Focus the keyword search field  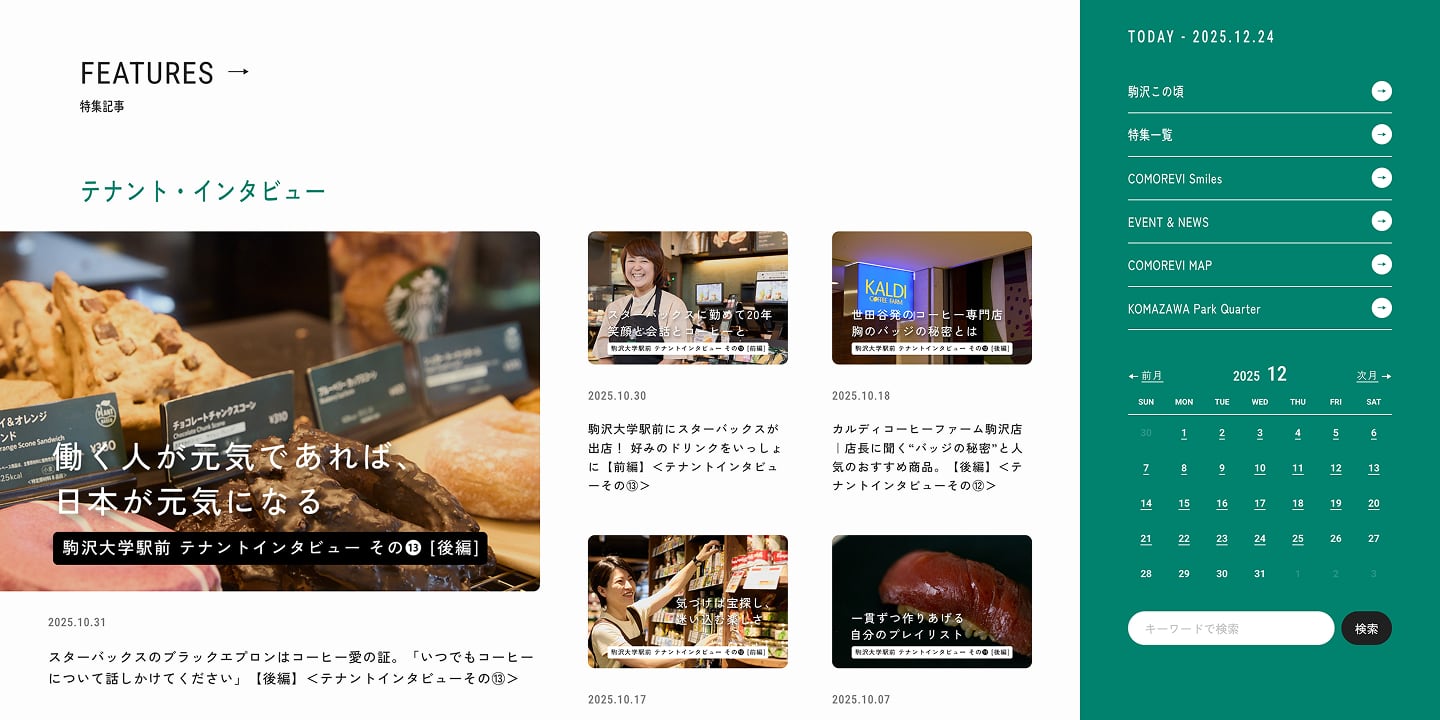tap(1230, 629)
